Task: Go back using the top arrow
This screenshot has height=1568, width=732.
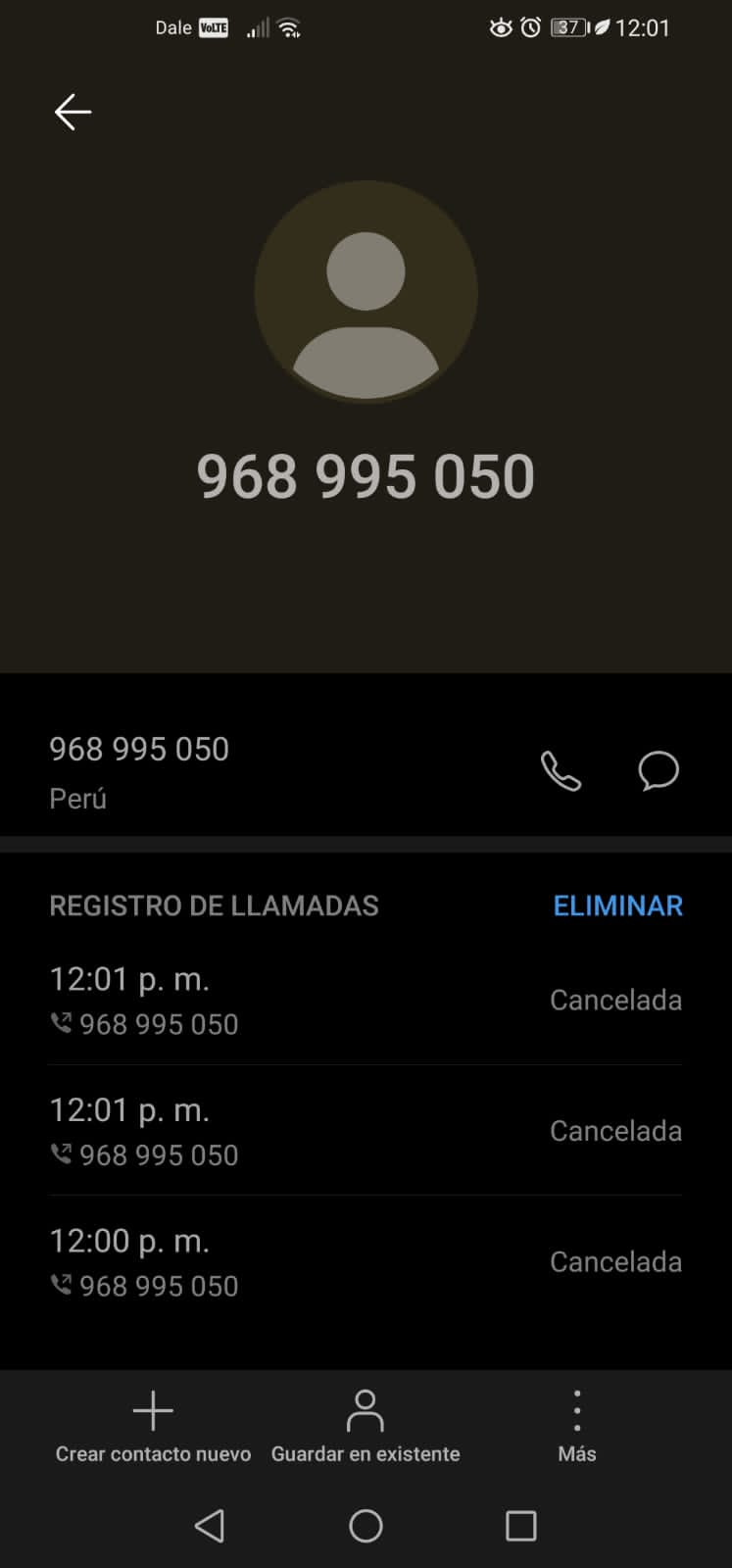Action: [x=73, y=112]
